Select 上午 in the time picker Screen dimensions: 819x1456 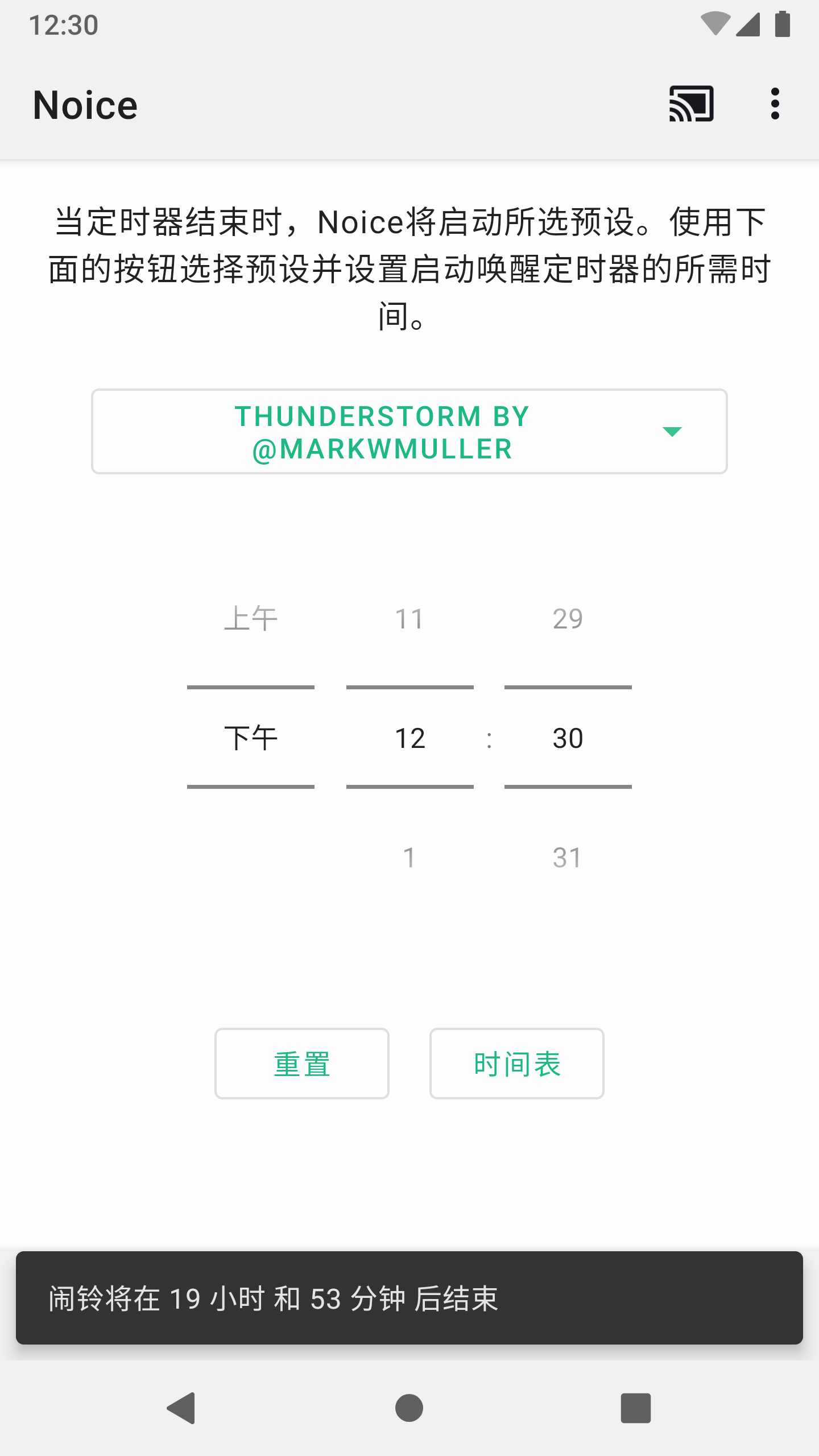click(x=251, y=619)
